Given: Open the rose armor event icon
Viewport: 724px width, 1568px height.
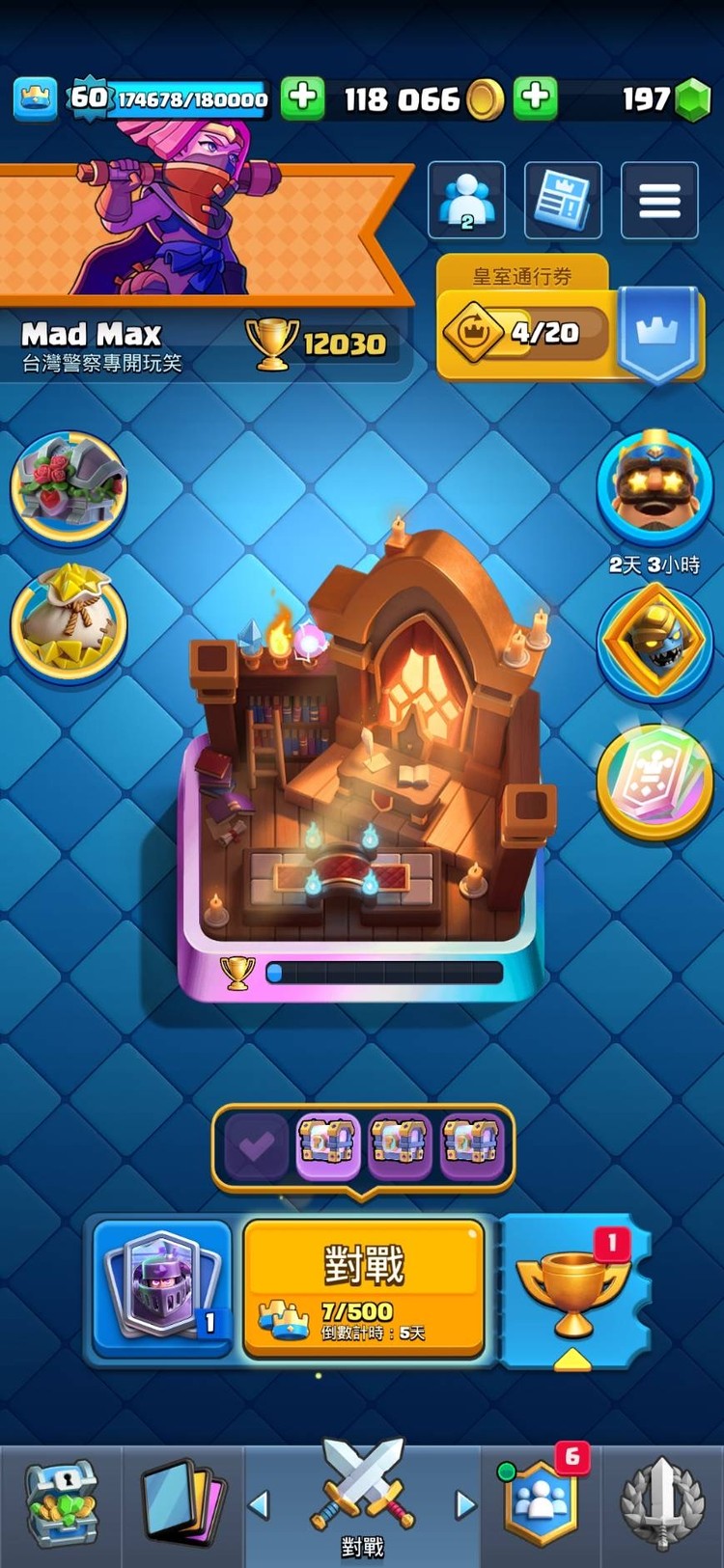Looking at the screenshot, I should click(69, 485).
